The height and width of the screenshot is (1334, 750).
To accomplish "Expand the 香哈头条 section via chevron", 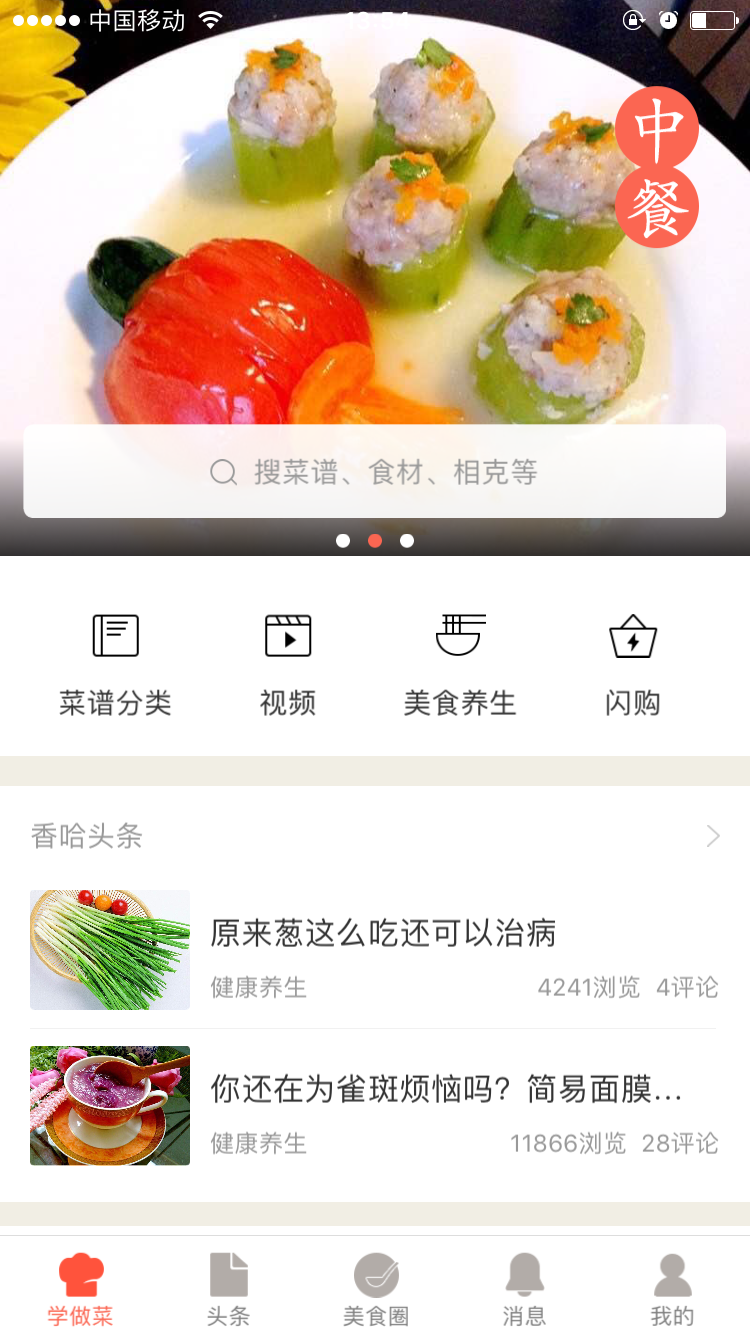I will (x=711, y=836).
